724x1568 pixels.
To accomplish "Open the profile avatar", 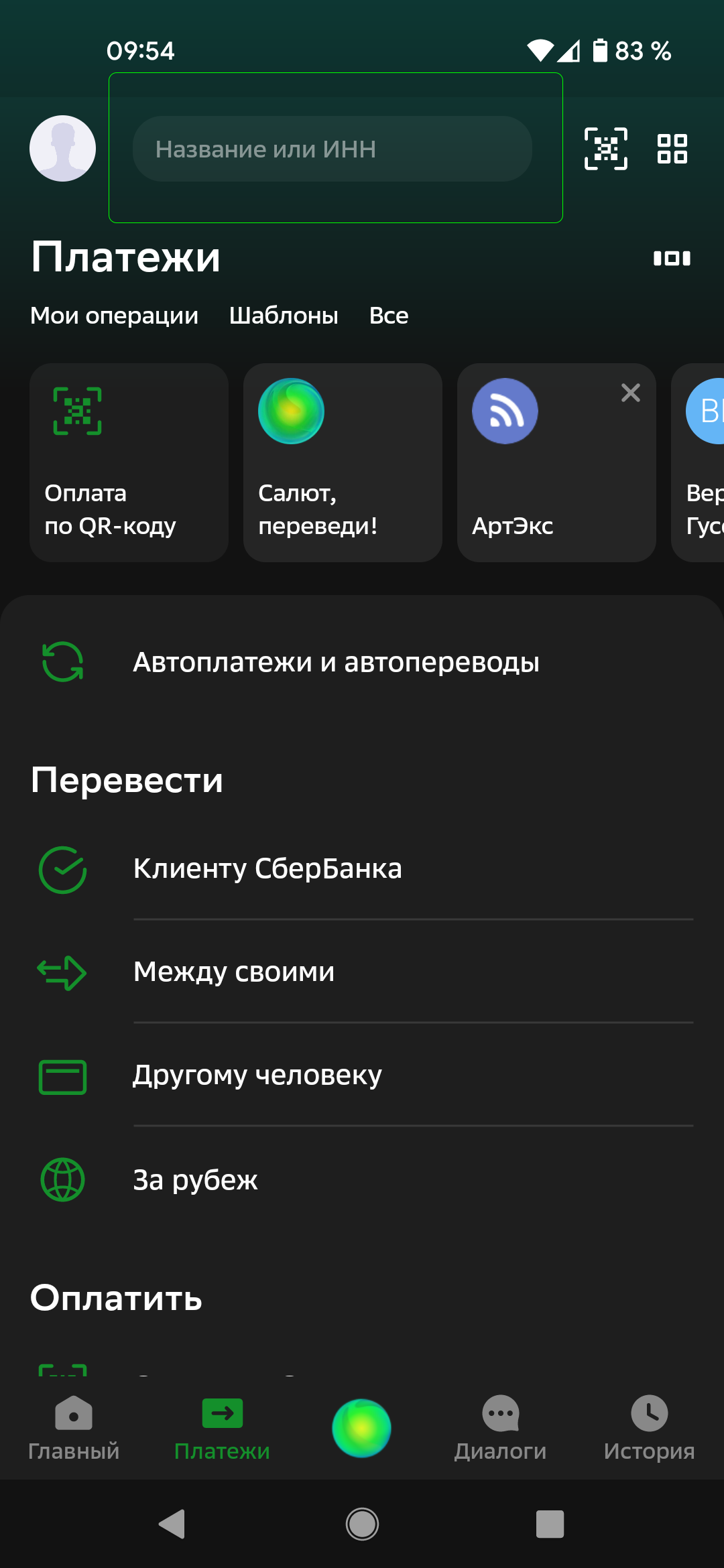I will [62, 148].
